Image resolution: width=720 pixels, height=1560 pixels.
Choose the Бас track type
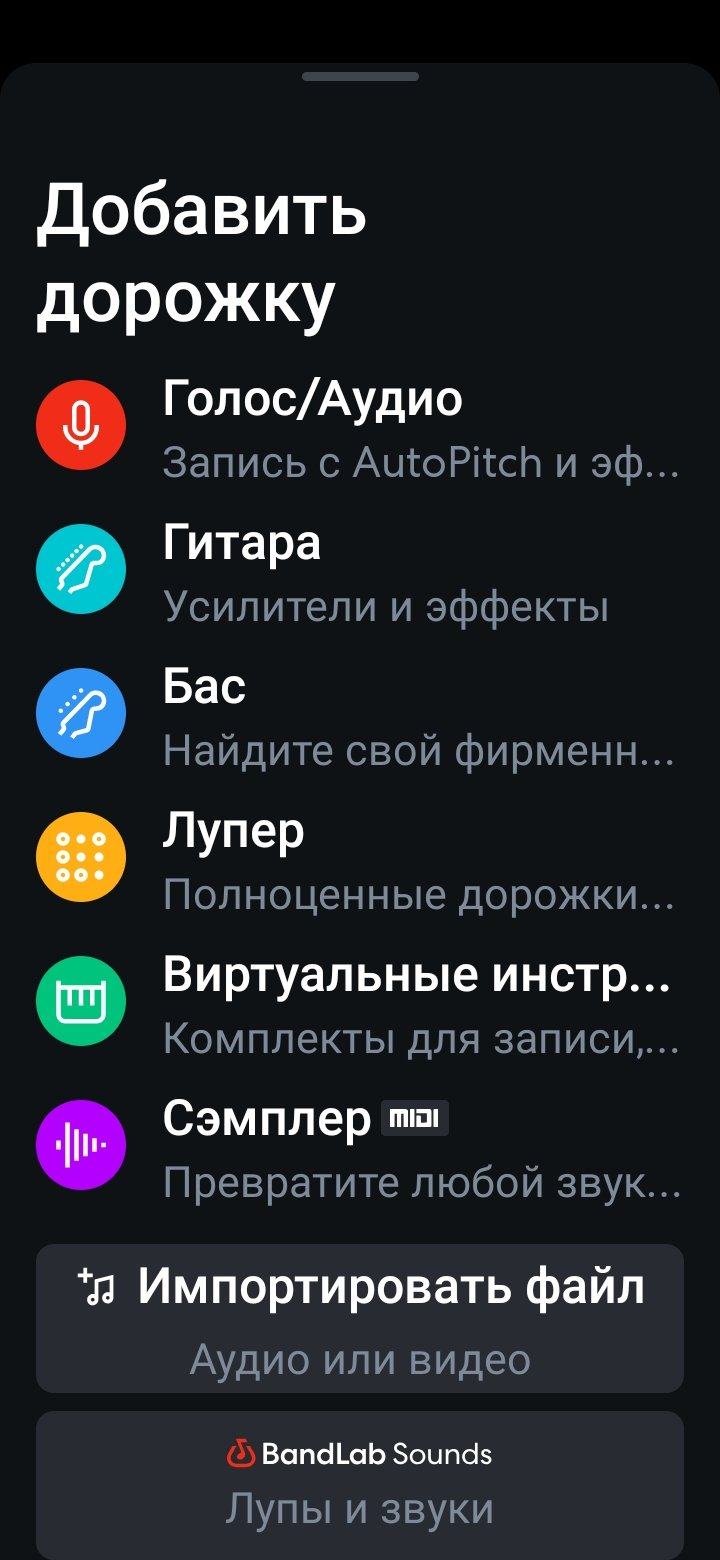[x=360, y=716]
